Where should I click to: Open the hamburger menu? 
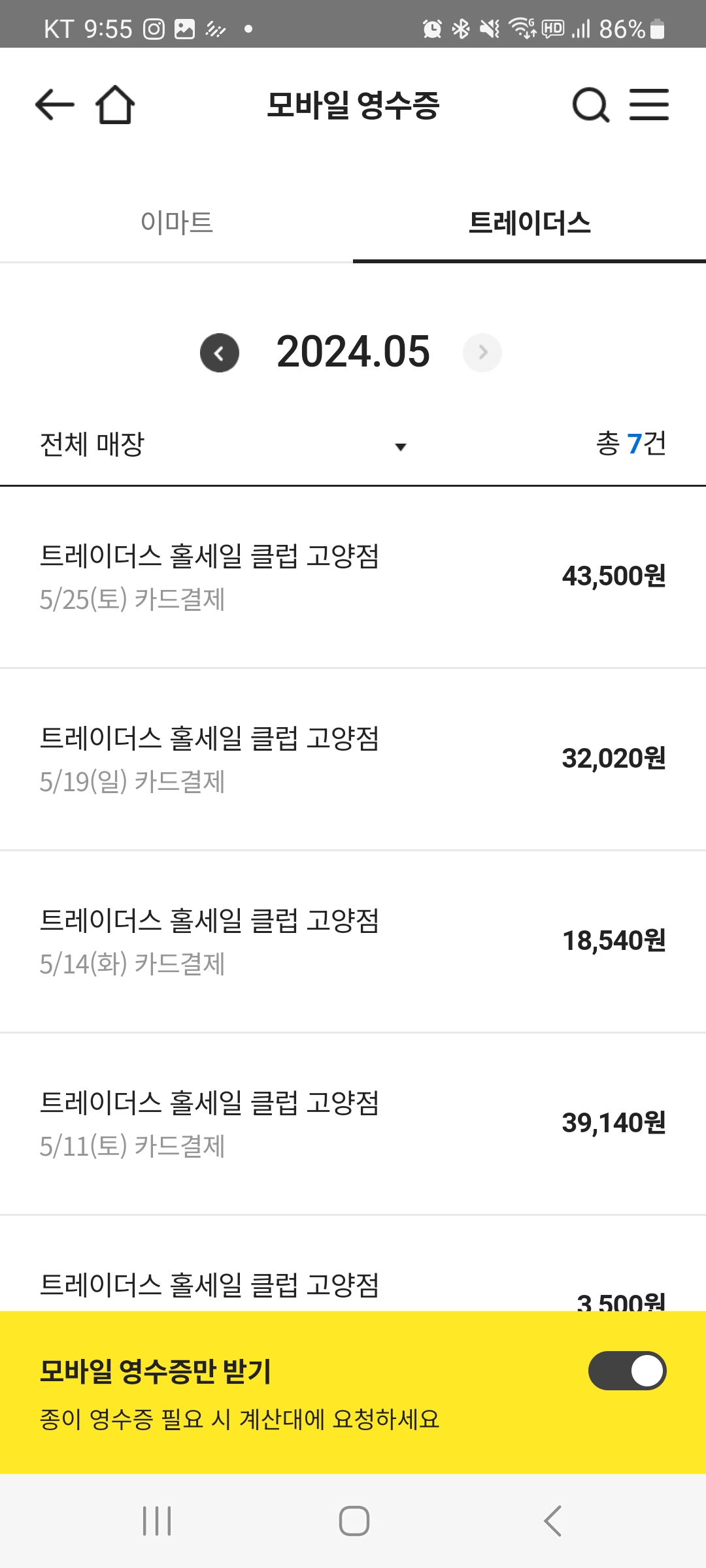[649, 105]
